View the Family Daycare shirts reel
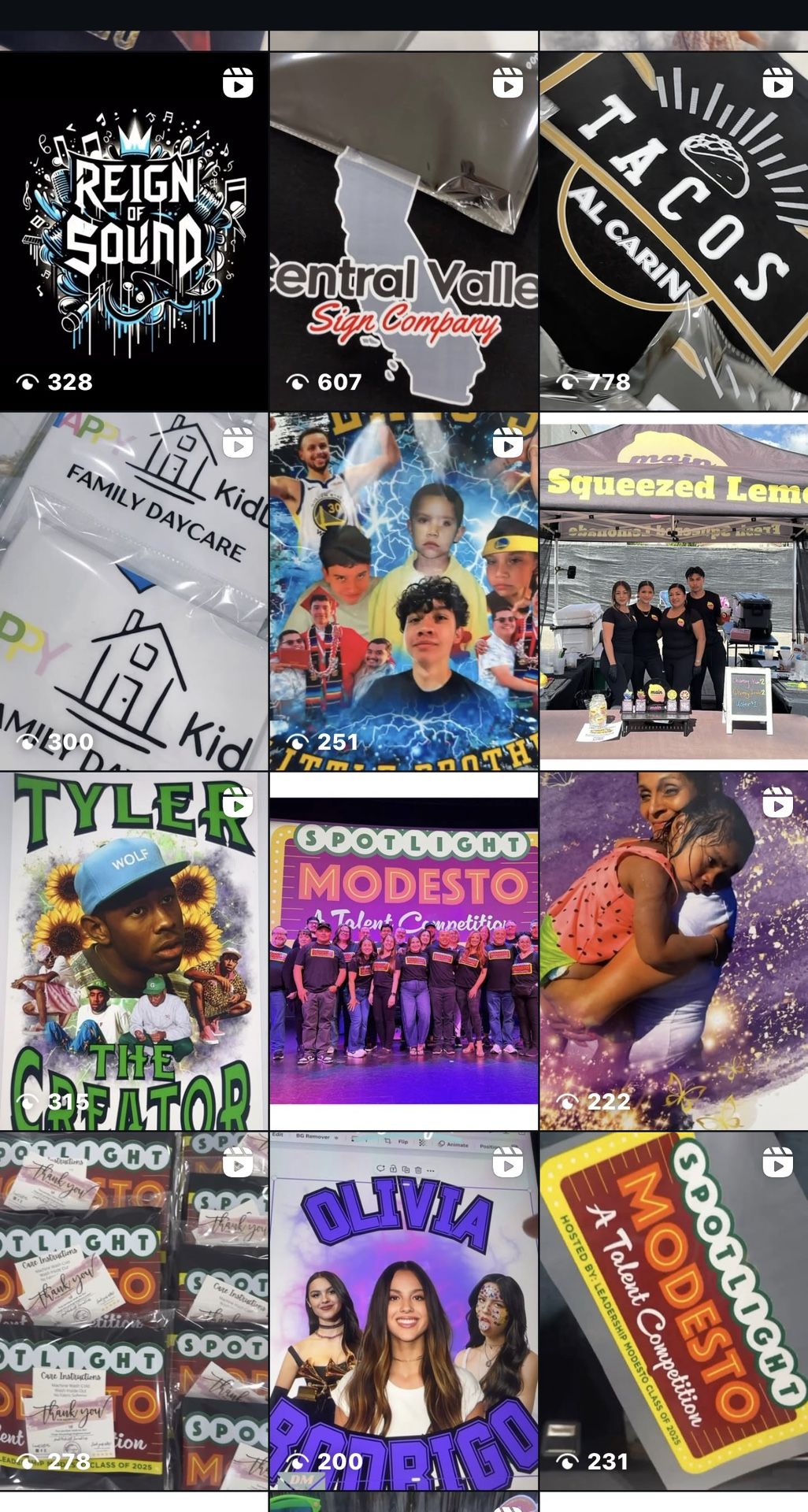The image size is (808, 1512). (x=134, y=591)
